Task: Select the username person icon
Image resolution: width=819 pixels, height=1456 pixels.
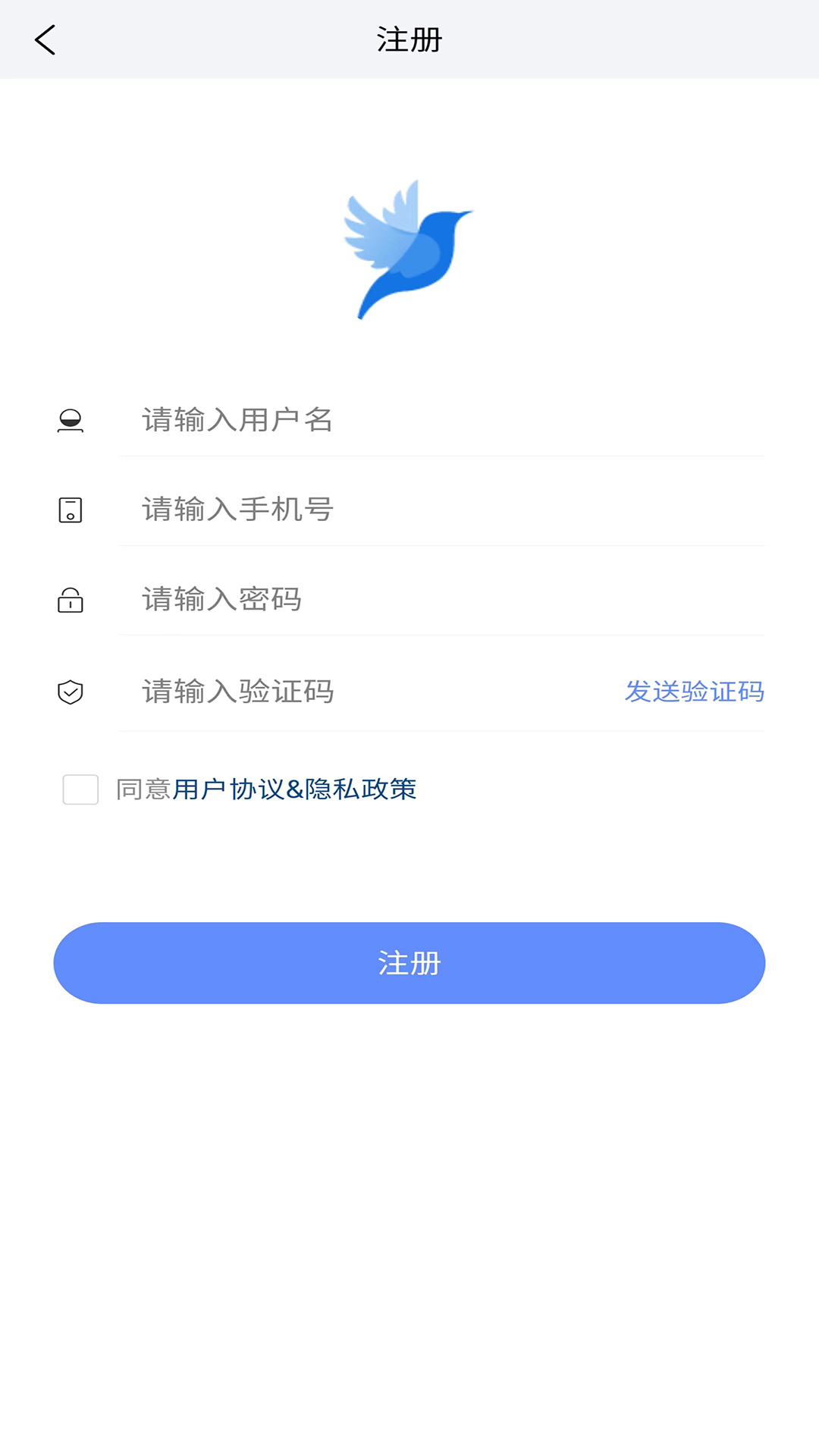Action: tap(71, 421)
